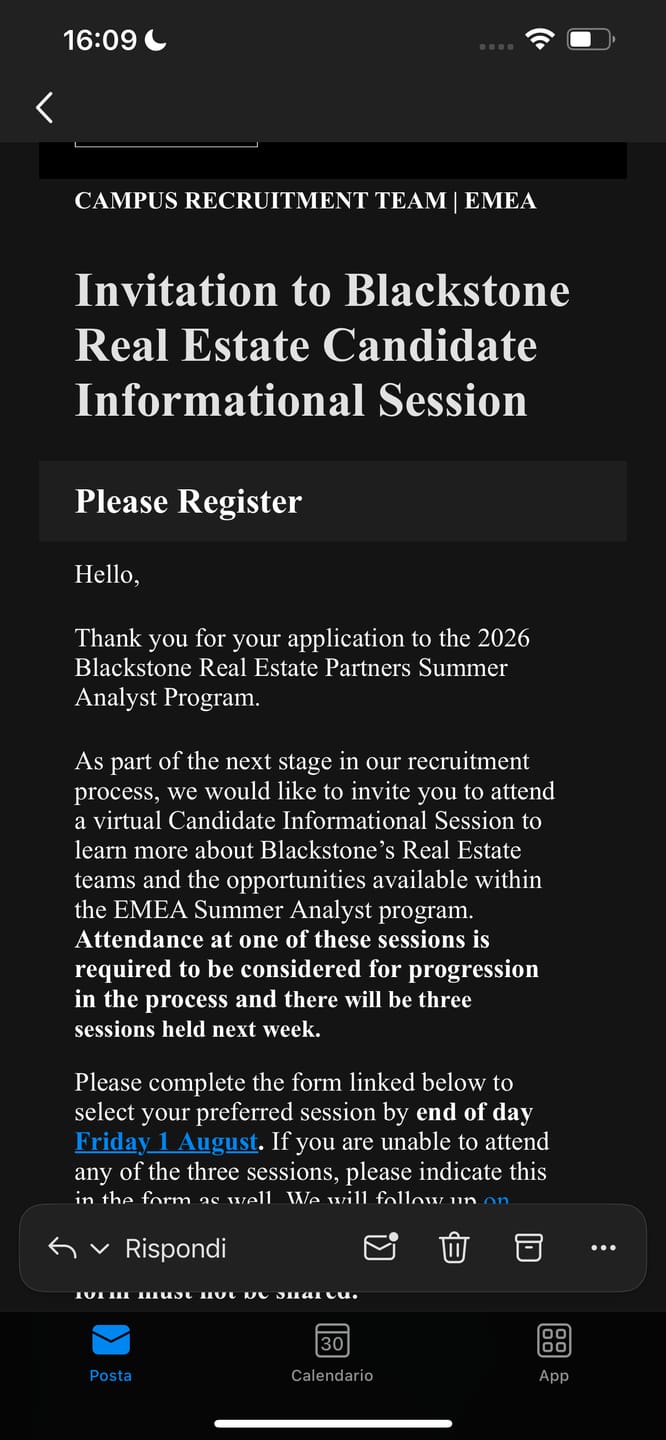Switch to the Calendario tab
666x1440 pixels.
coord(332,1354)
